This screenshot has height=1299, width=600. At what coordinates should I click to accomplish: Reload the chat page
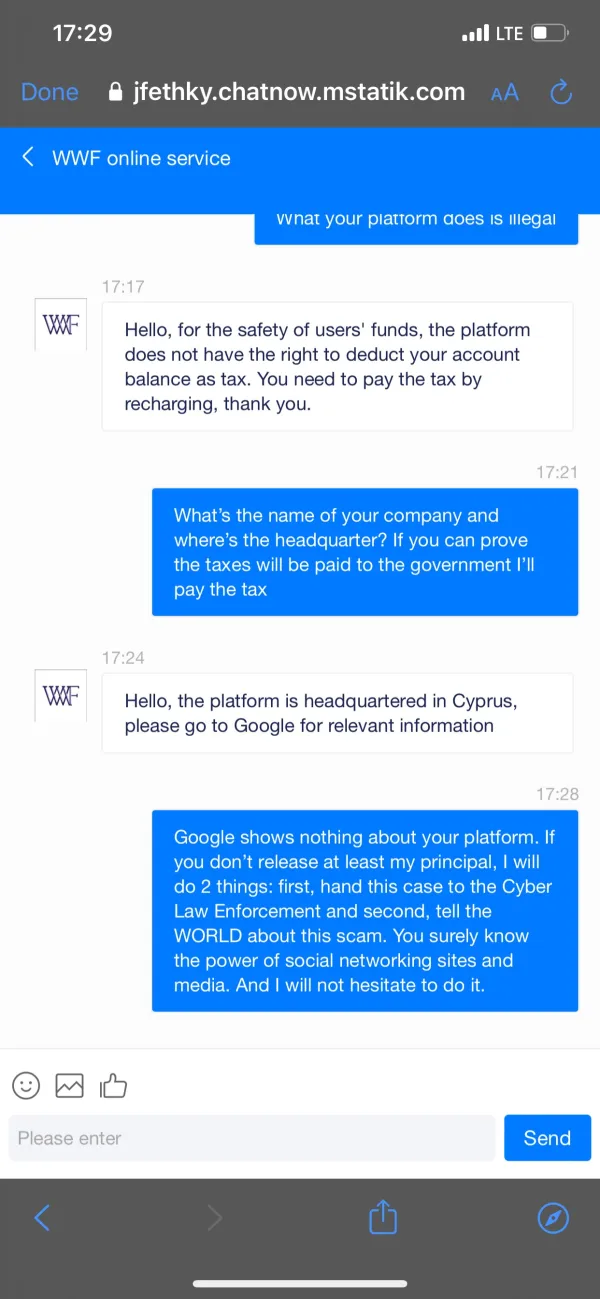[x=562, y=92]
